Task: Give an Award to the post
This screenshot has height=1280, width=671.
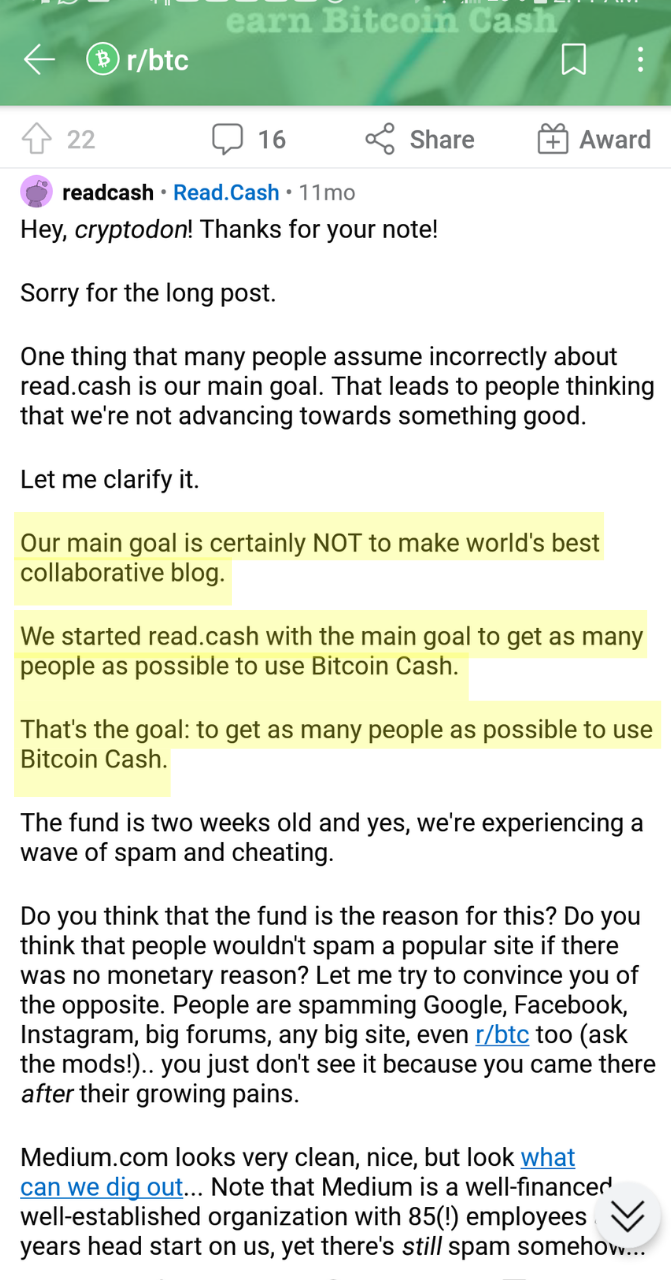Action: tap(594, 139)
